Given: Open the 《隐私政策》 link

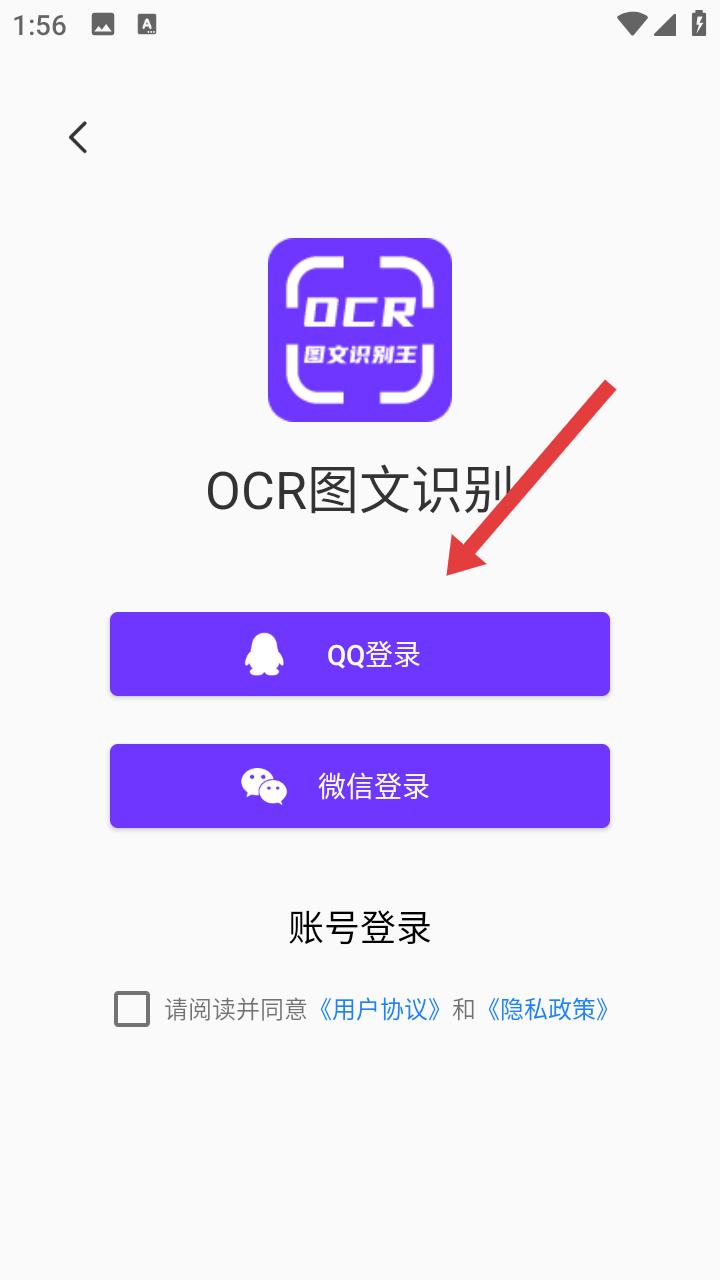Looking at the screenshot, I should pos(547,1009).
